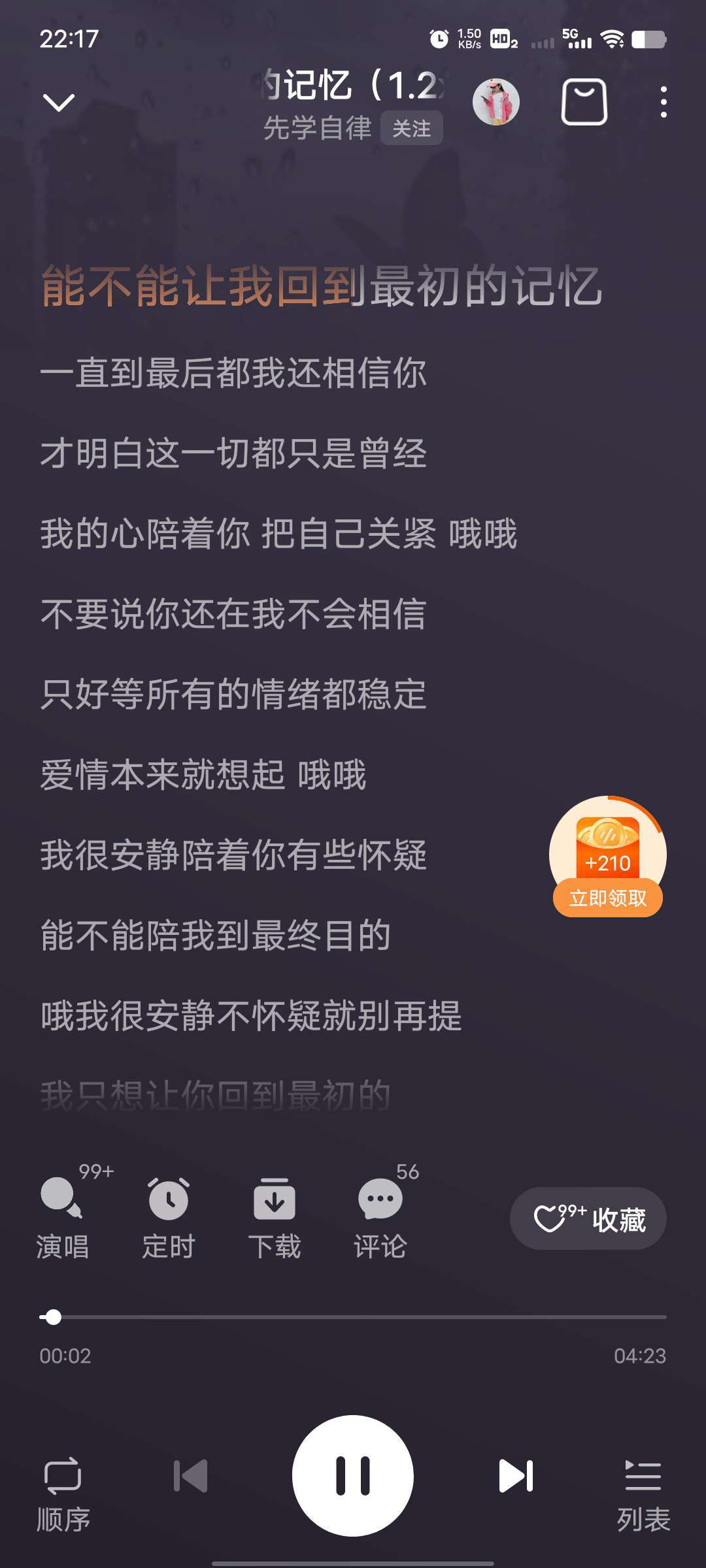Tap the playback progress bar to seek
The width and height of the screenshot is (706, 1568).
(x=353, y=1317)
